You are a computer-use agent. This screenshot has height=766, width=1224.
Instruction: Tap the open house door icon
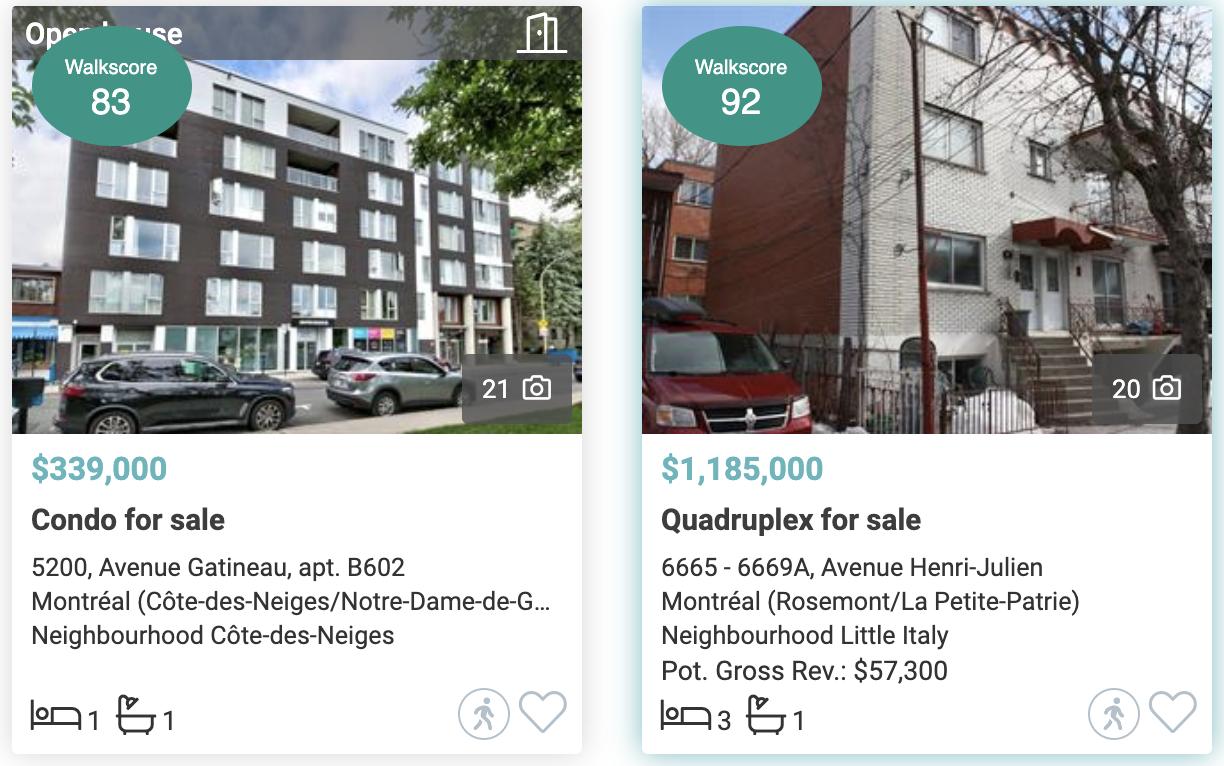point(541,33)
